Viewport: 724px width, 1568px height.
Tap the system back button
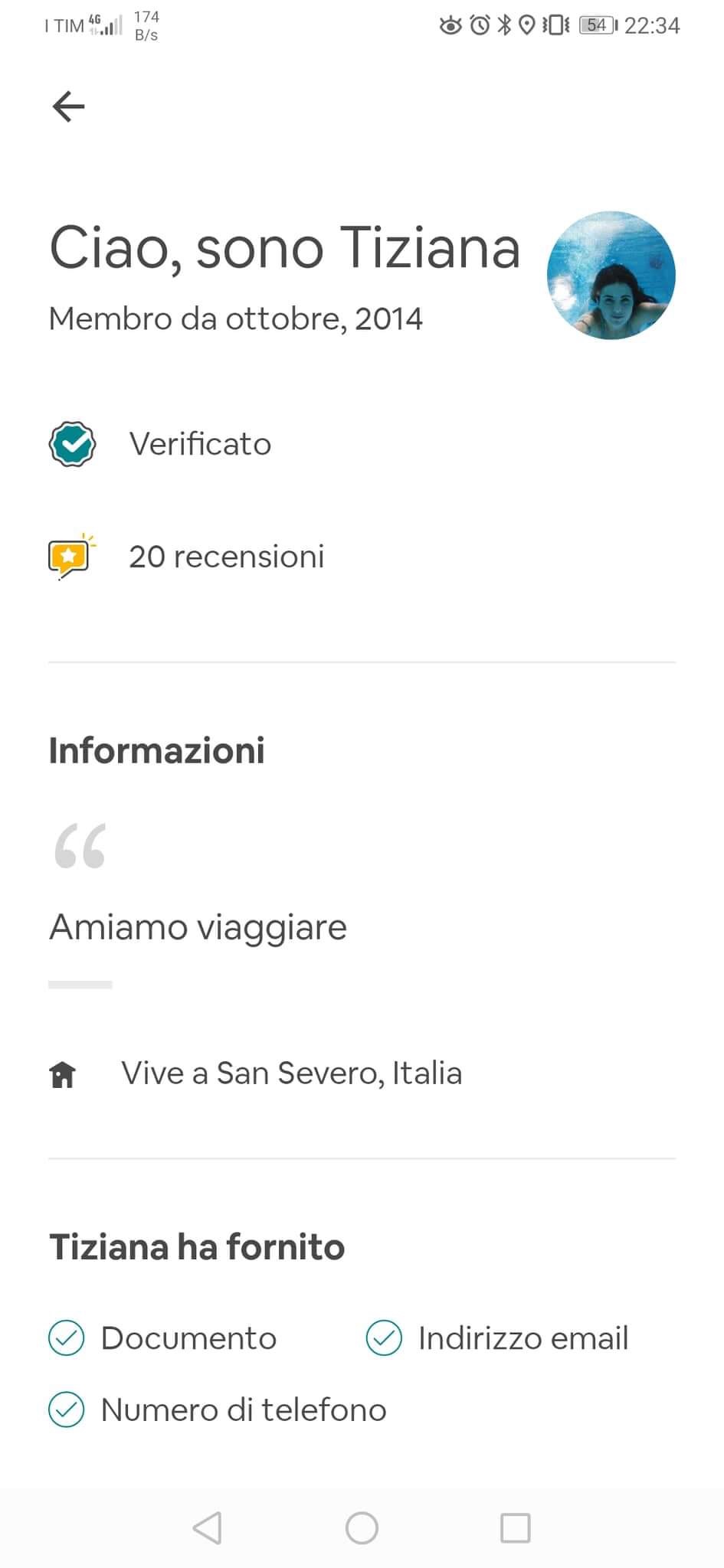pos(208,1527)
